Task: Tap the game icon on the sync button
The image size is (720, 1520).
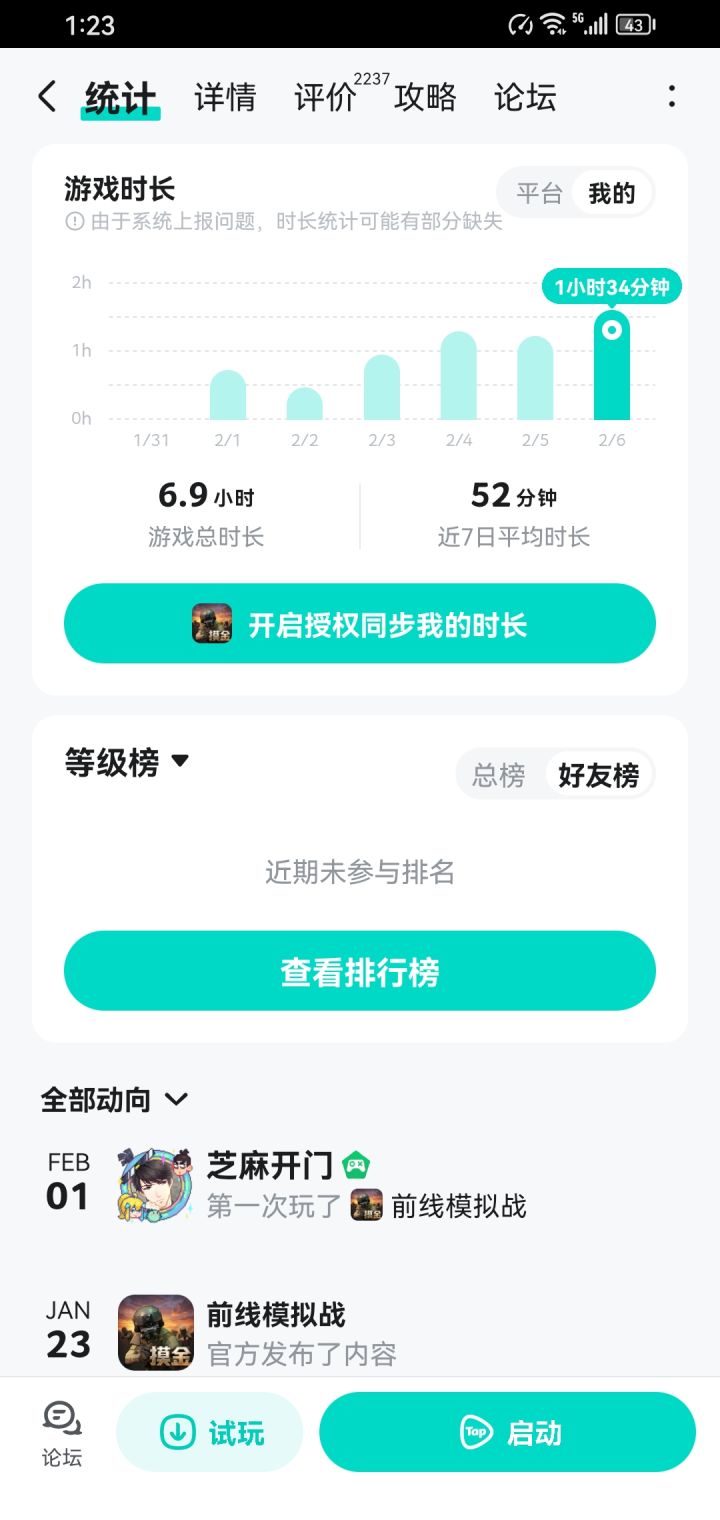Action: (x=212, y=622)
